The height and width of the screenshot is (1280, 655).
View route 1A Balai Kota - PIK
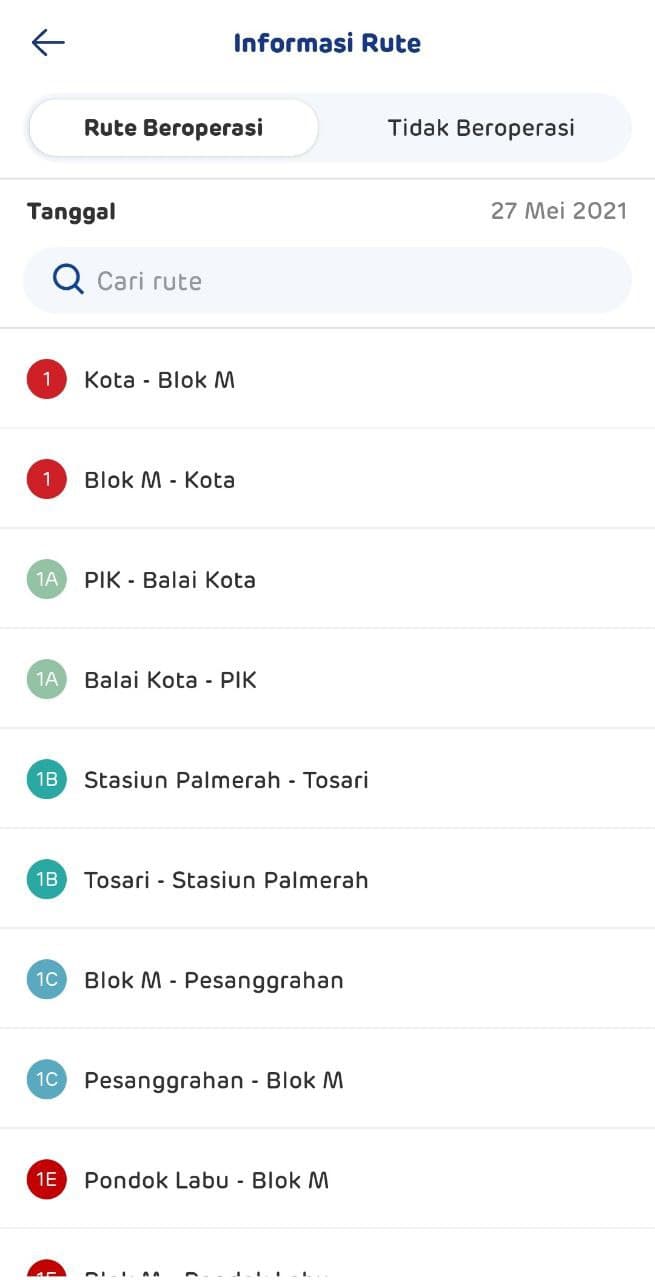pos(327,679)
